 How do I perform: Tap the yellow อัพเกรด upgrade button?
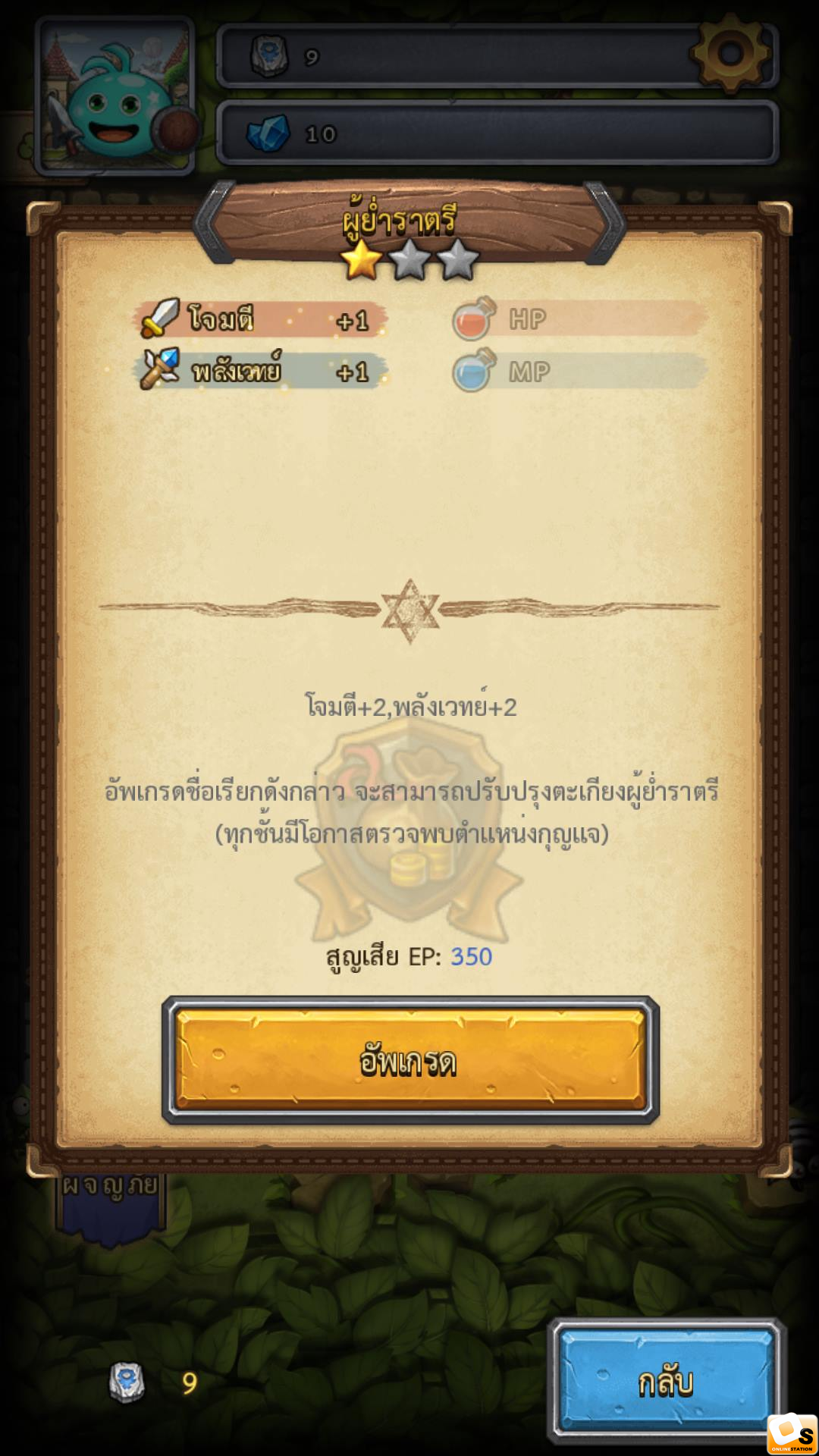click(410, 1060)
